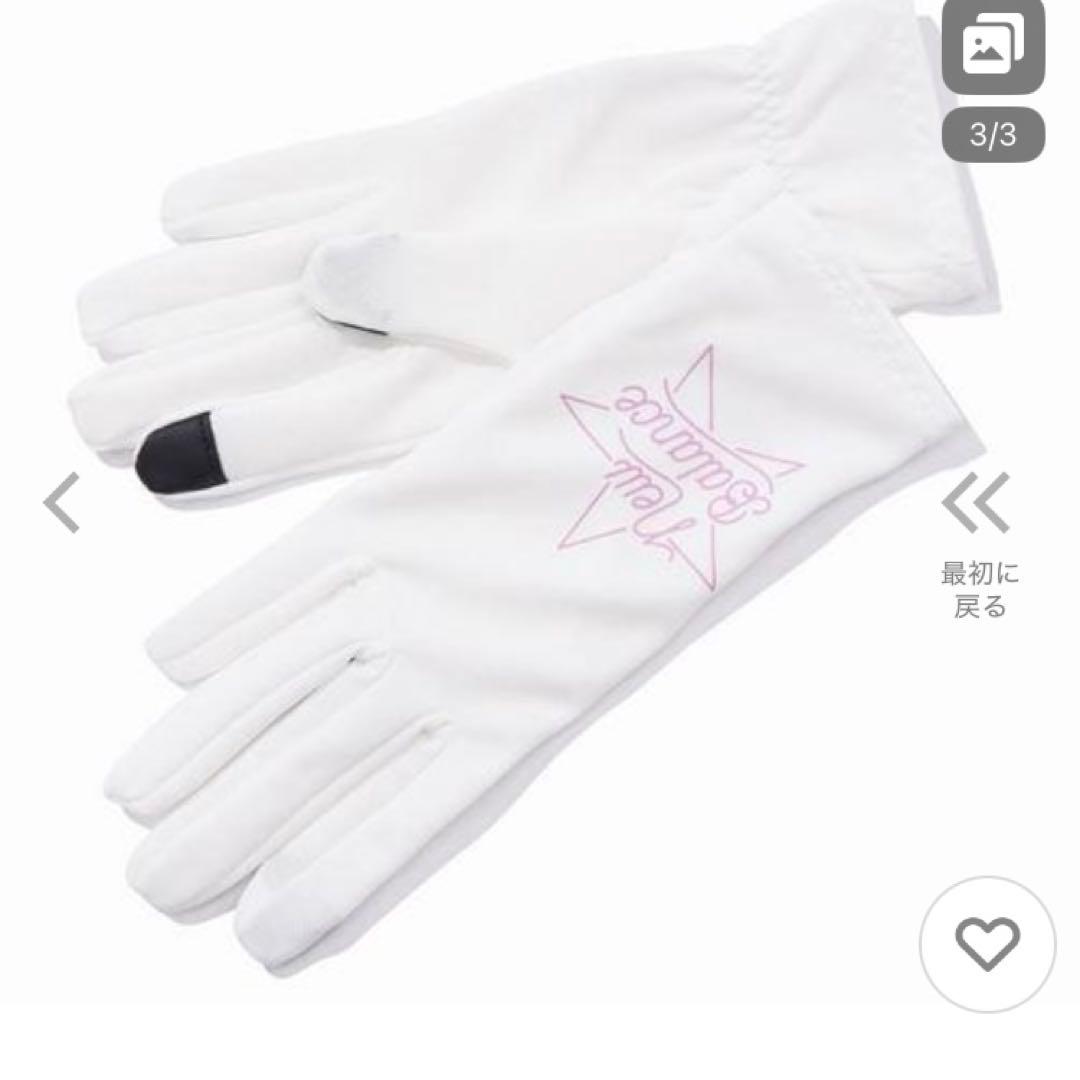Screen dimensions: 1080x1080
Task: Like this item with the heart button
Action: coord(987,943)
